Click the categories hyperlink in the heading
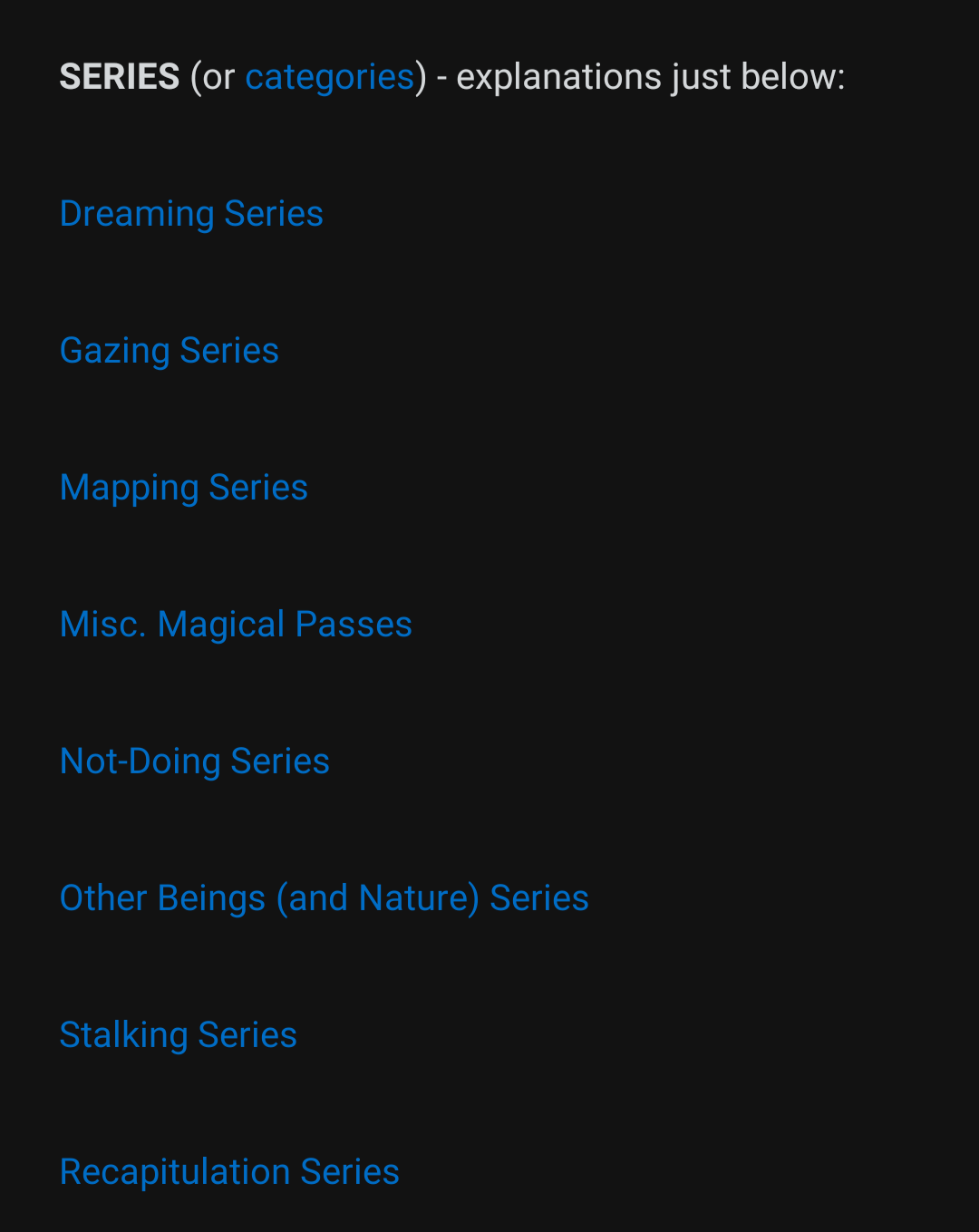The width and height of the screenshot is (979, 1232). click(x=330, y=77)
